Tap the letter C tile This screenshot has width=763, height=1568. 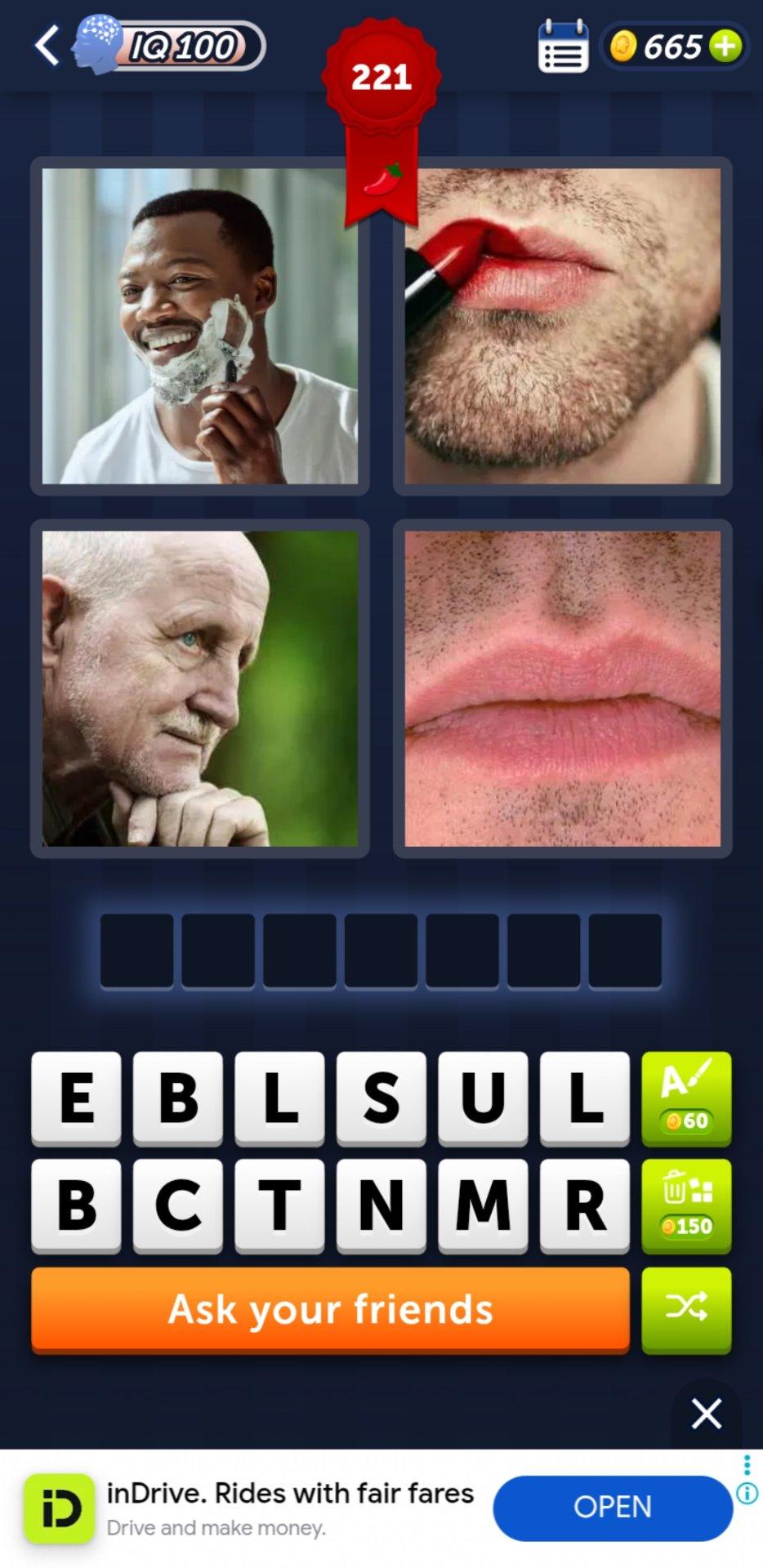tap(178, 1205)
